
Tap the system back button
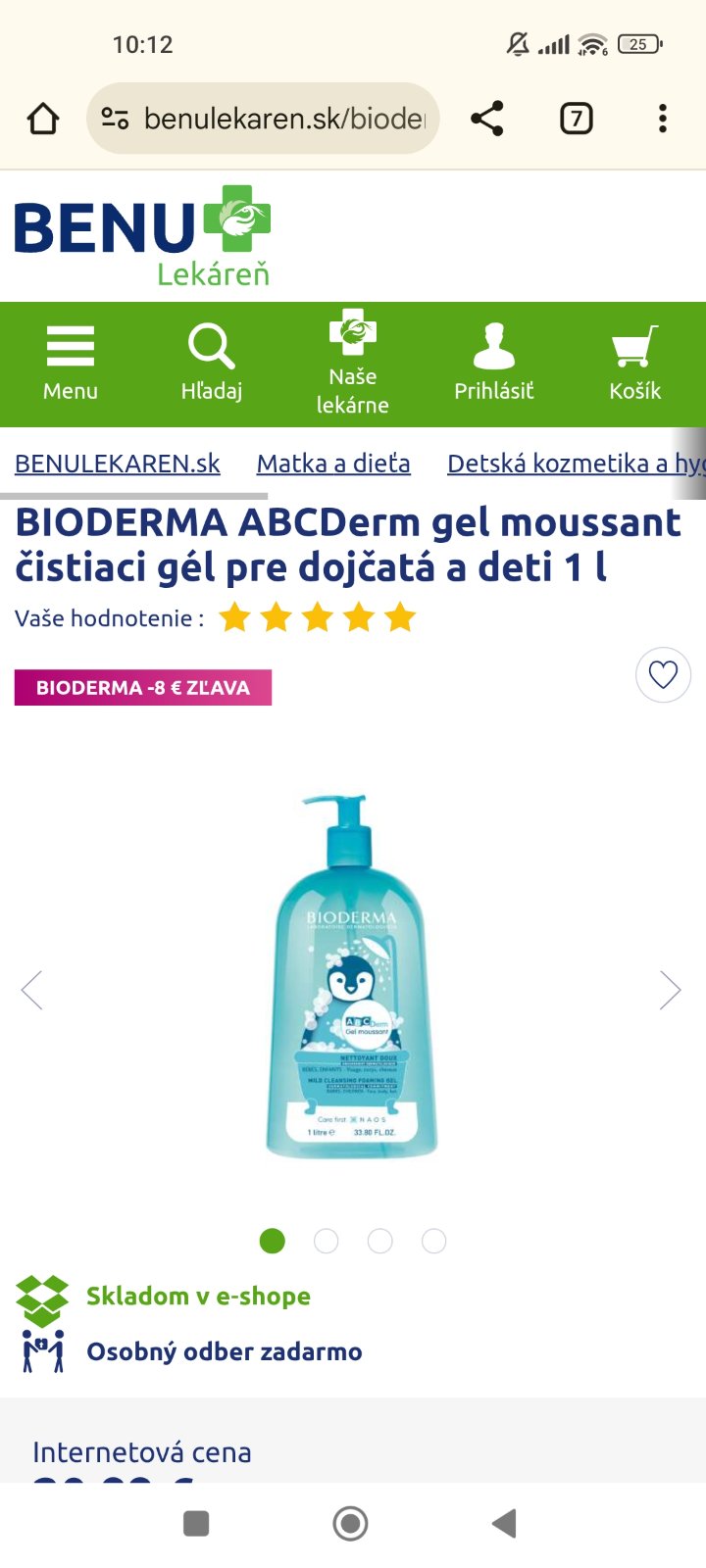click(x=504, y=1523)
